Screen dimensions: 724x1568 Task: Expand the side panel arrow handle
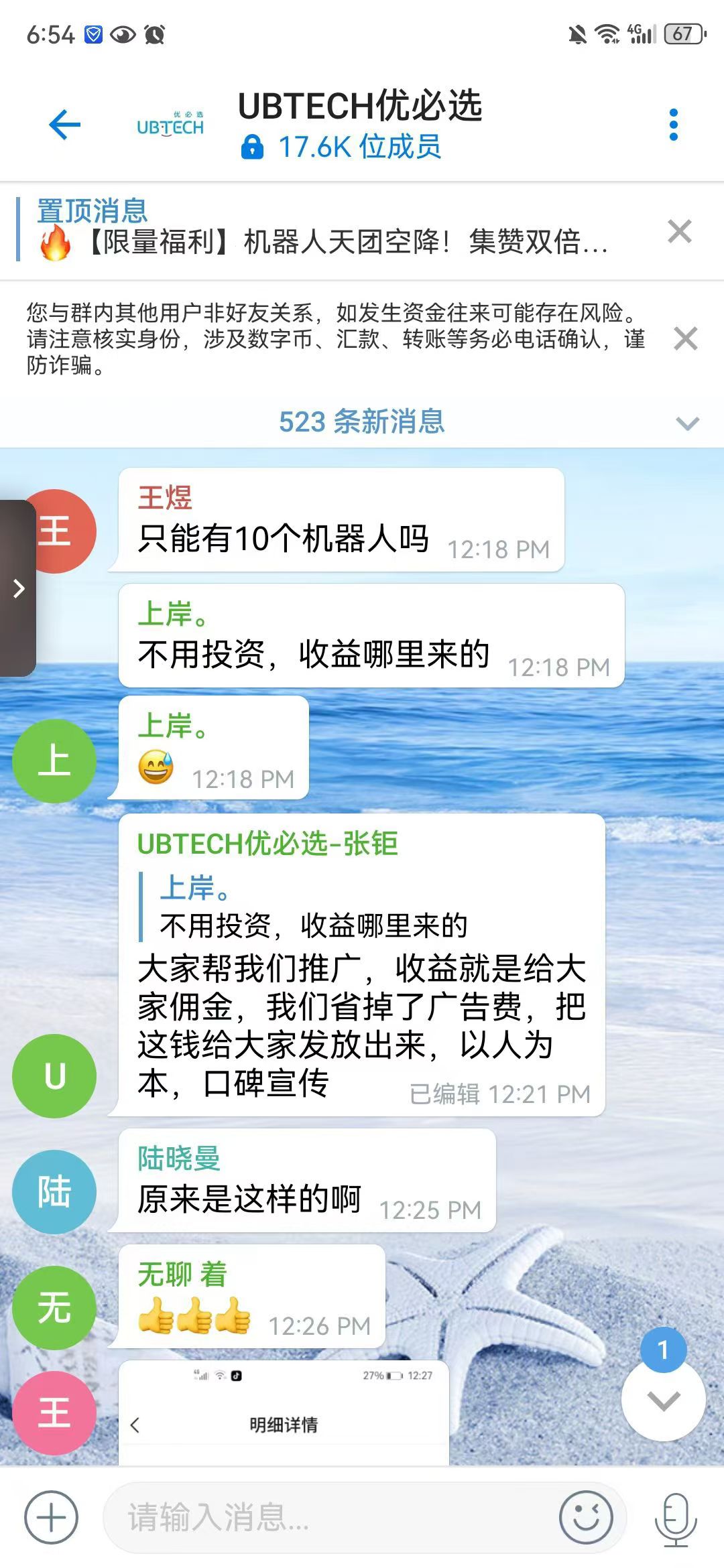coord(19,588)
